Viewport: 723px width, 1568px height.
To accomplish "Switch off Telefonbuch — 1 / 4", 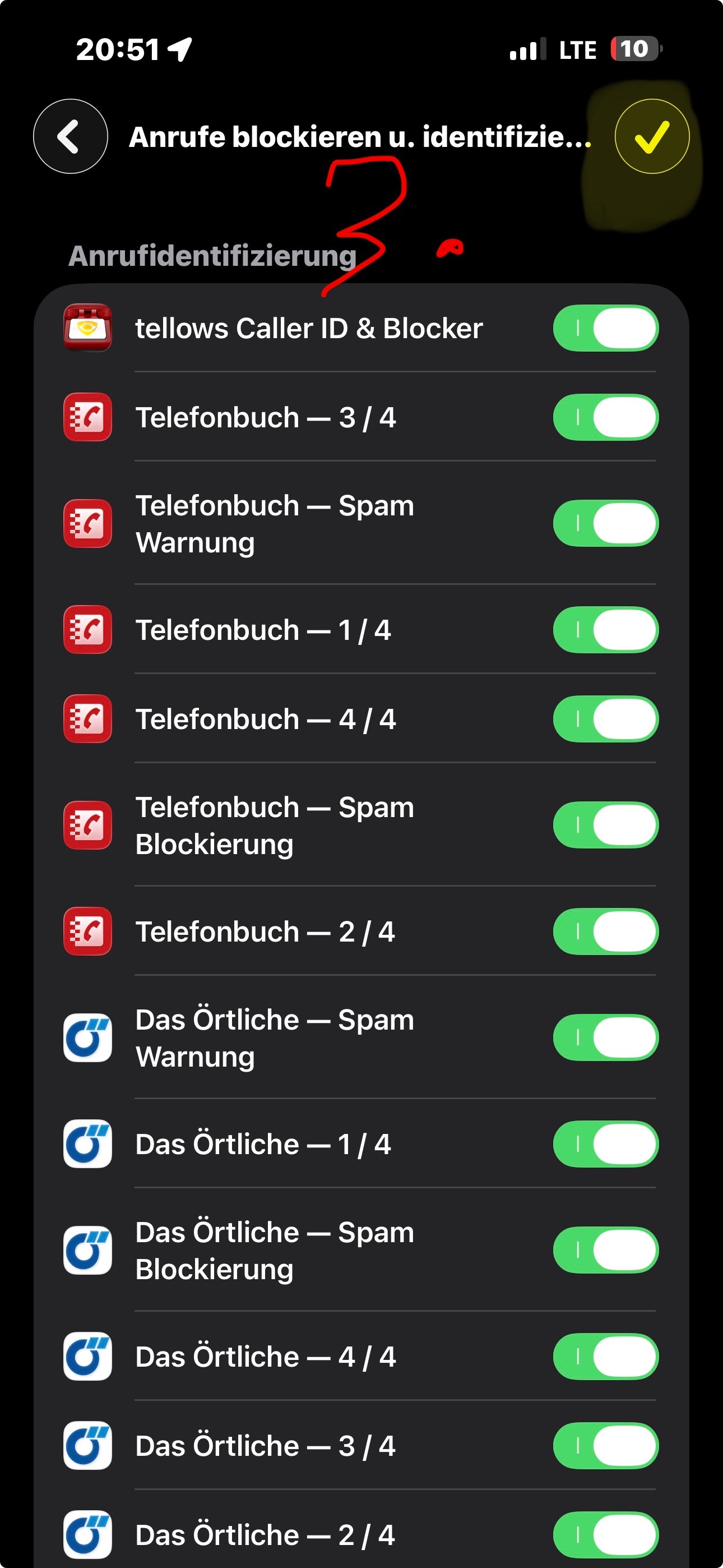I will (x=605, y=629).
